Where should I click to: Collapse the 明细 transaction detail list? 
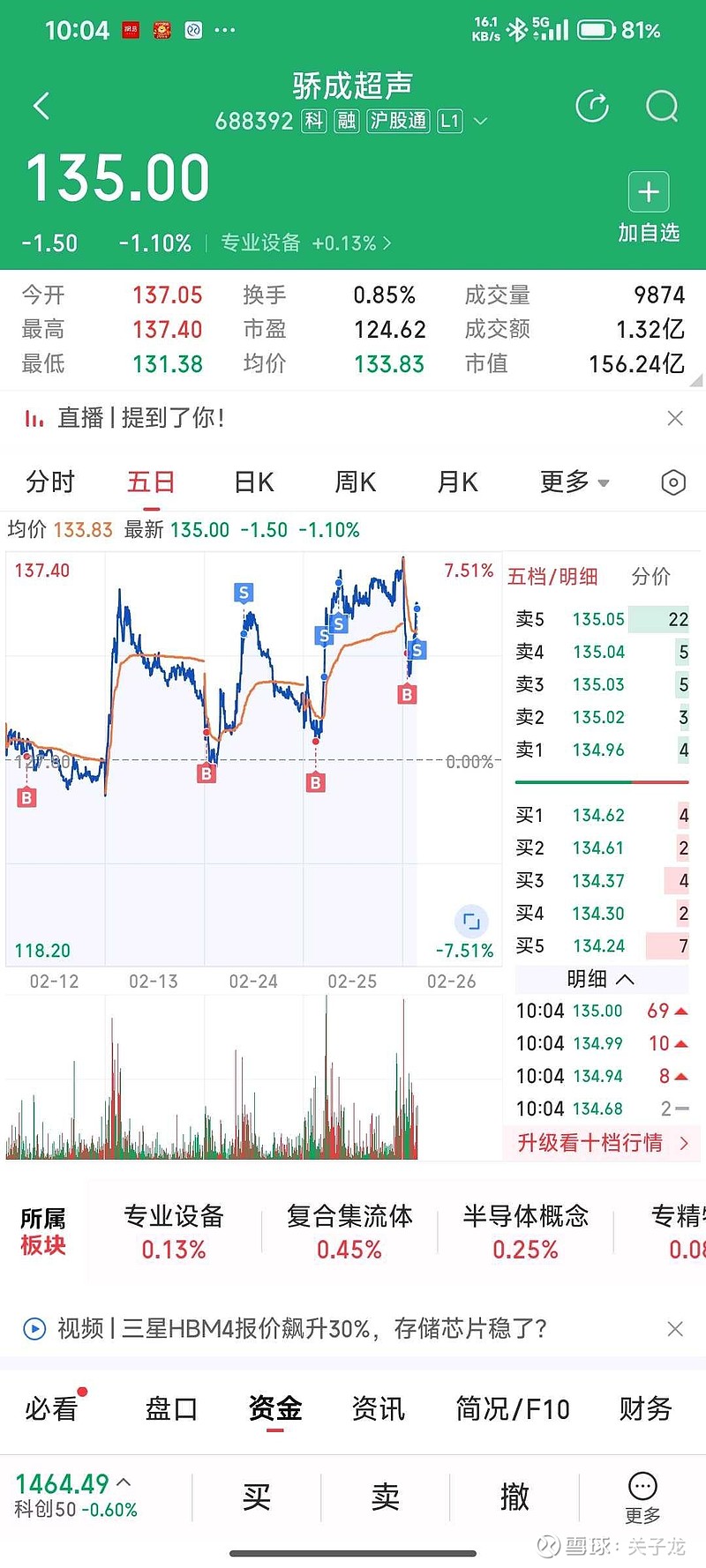601,979
